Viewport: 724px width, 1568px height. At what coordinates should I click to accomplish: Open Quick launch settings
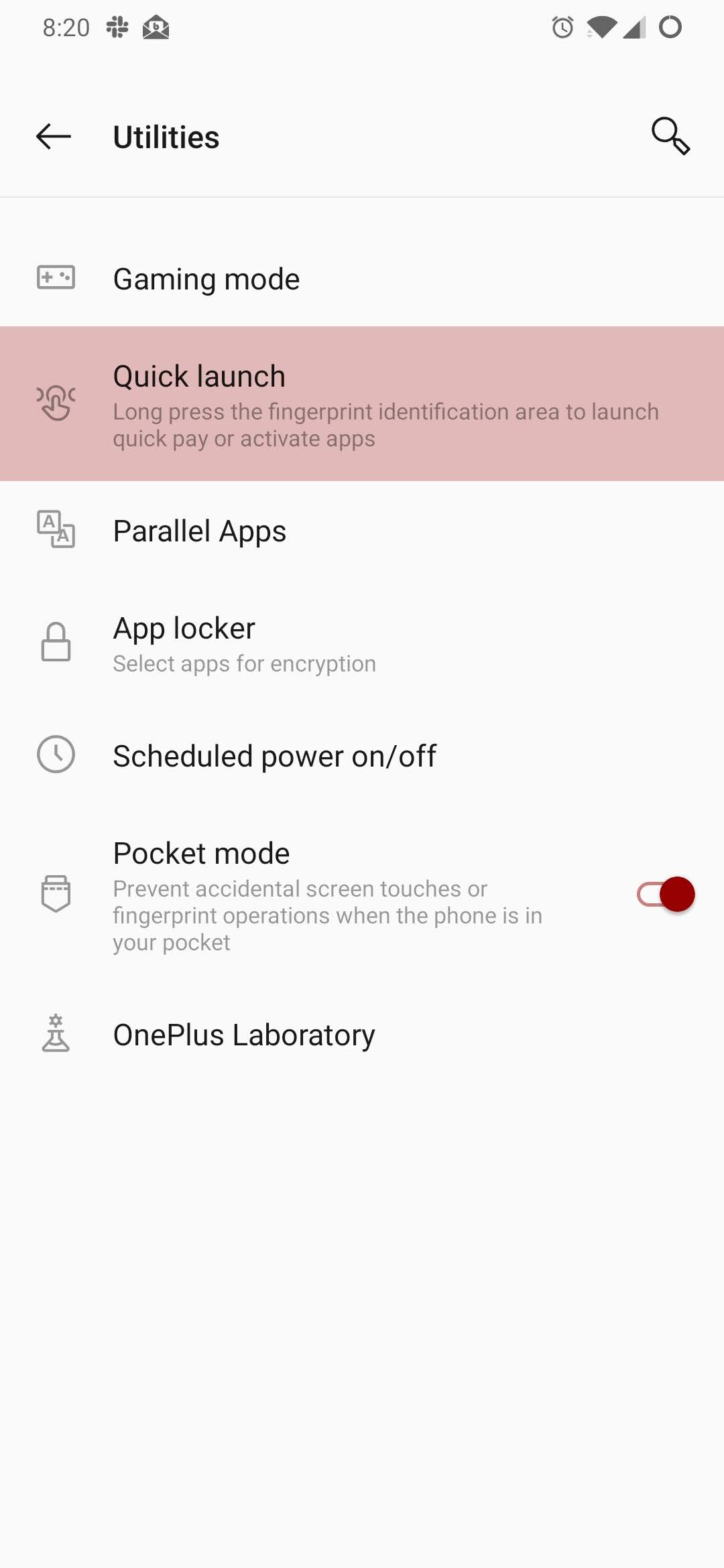[362, 404]
